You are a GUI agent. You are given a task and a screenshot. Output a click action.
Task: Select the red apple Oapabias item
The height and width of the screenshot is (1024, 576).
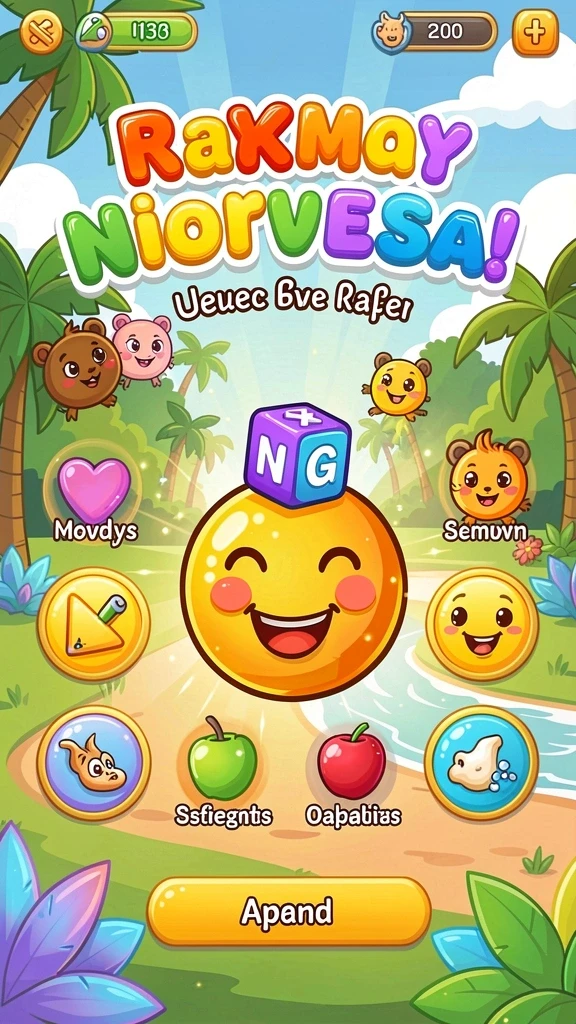pyautogui.click(x=353, y=773)
